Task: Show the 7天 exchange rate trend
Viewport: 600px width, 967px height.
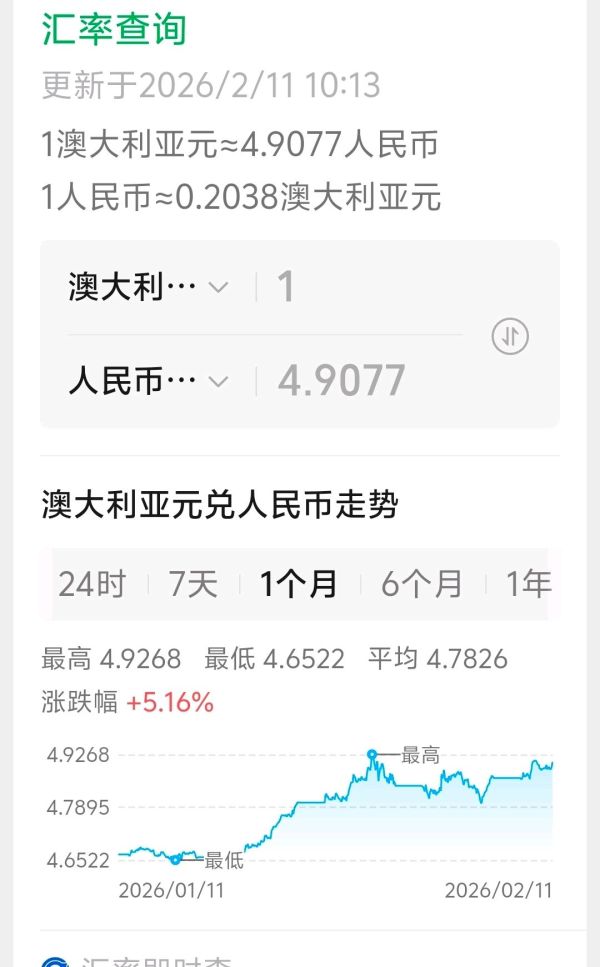Action: [193, 584]
